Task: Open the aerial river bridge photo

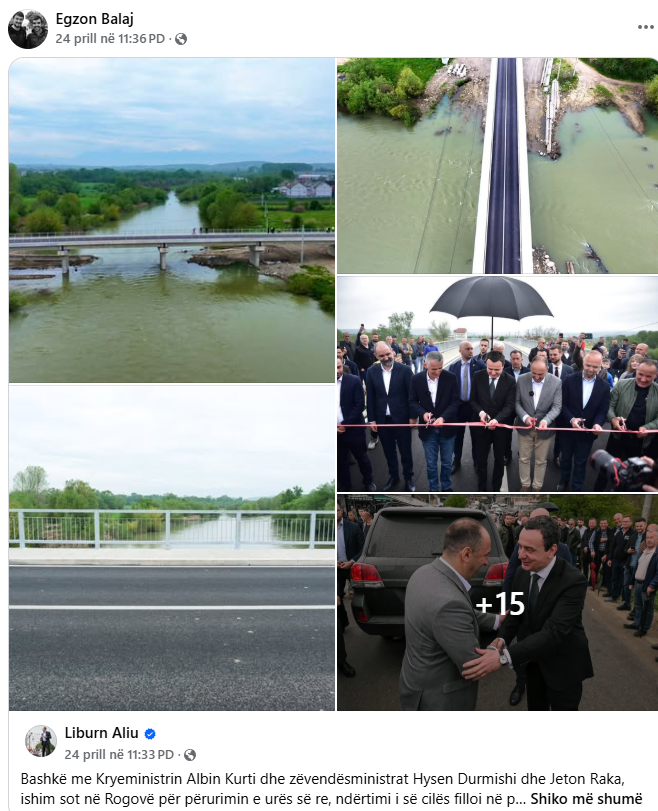Action: 172,220
